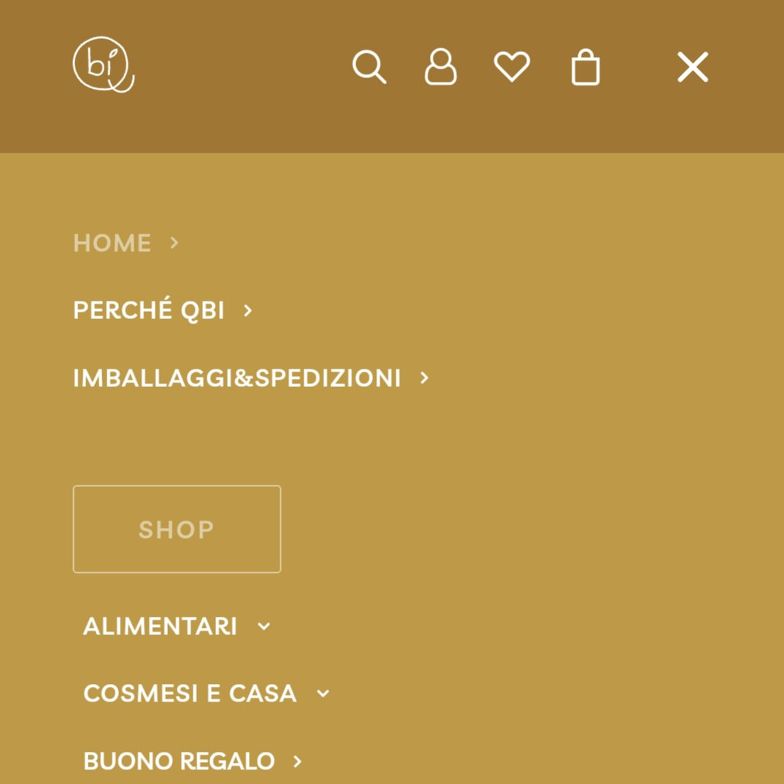The image size is (784, 784).
Task: Open the wishlist heart icon
Action: (512, 67)
